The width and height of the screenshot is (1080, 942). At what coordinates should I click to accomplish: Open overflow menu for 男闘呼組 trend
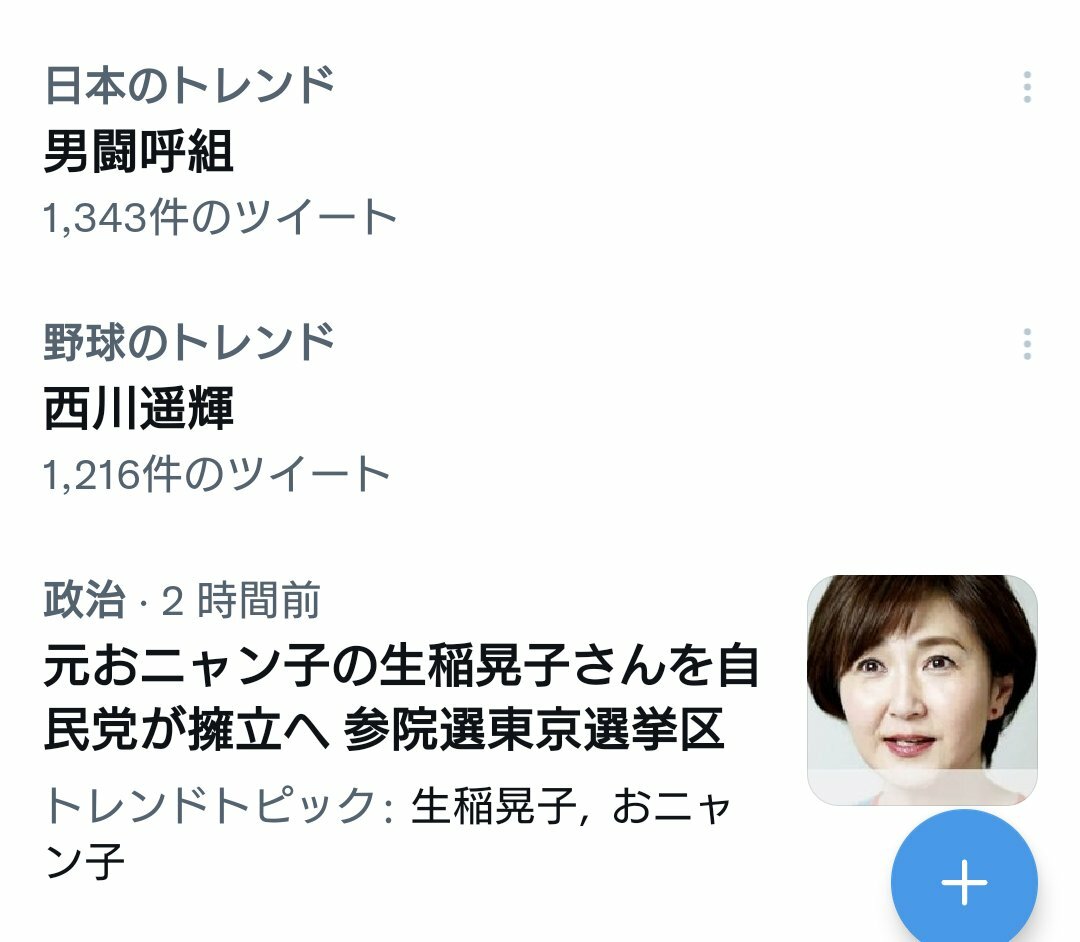pos(1027,88)
